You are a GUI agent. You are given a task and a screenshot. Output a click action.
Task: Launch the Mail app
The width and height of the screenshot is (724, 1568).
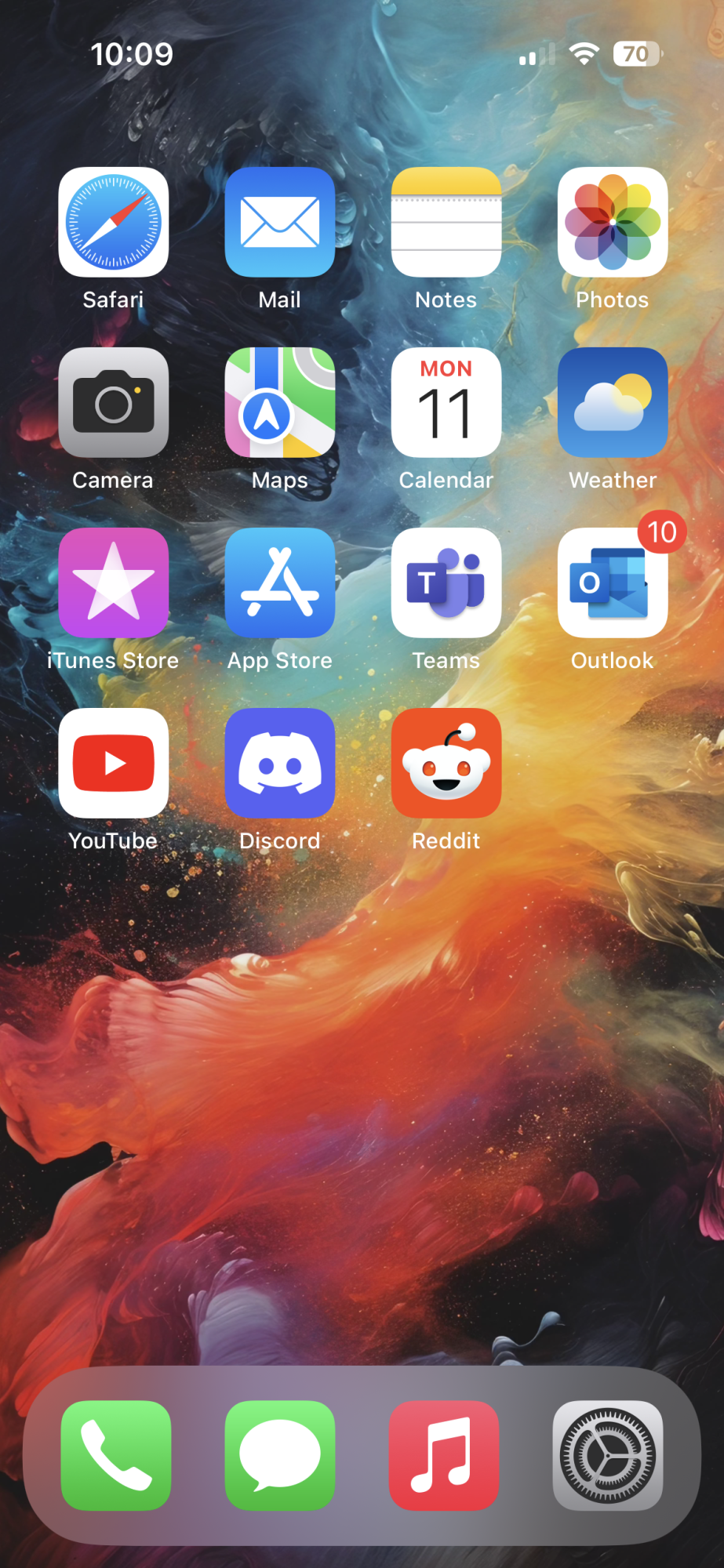tap(280, 222)
